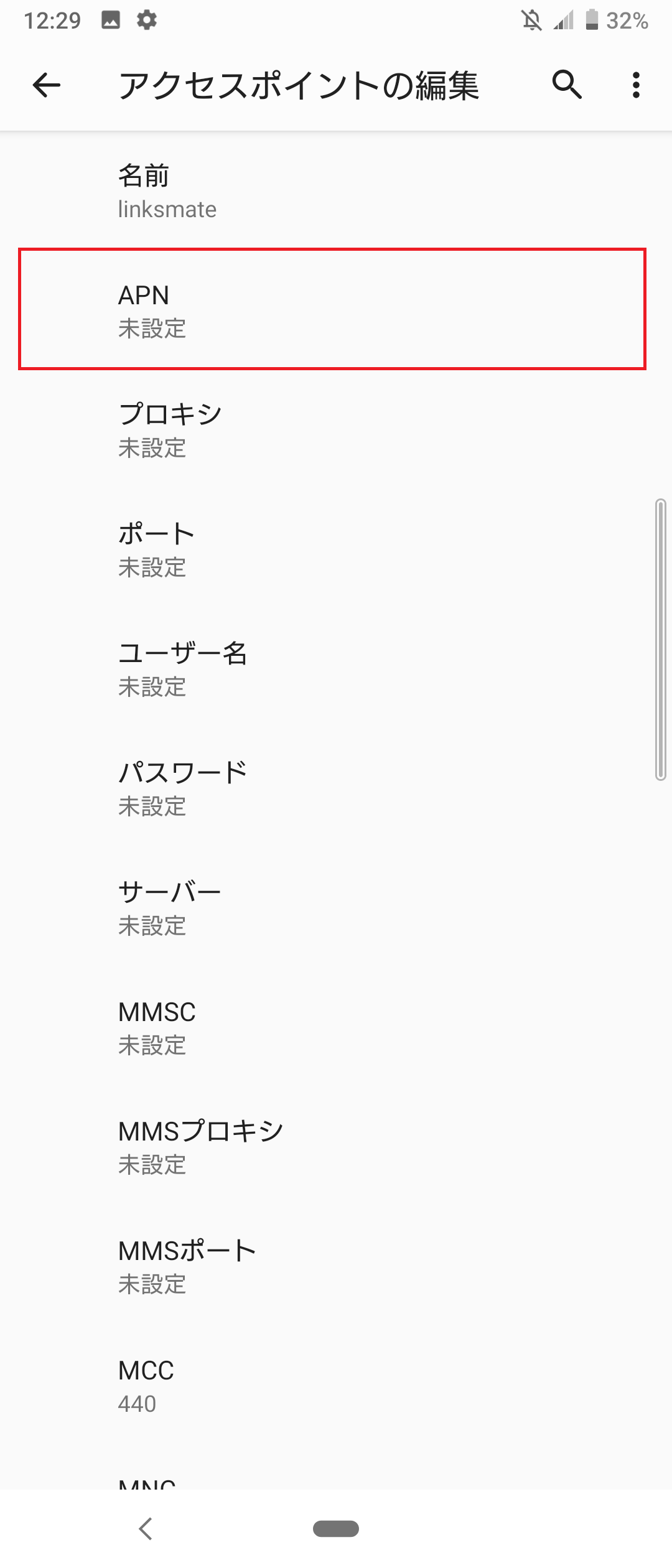Open the overflow menu with three dots
672x1568 pixels.
[x=635, y=86]
